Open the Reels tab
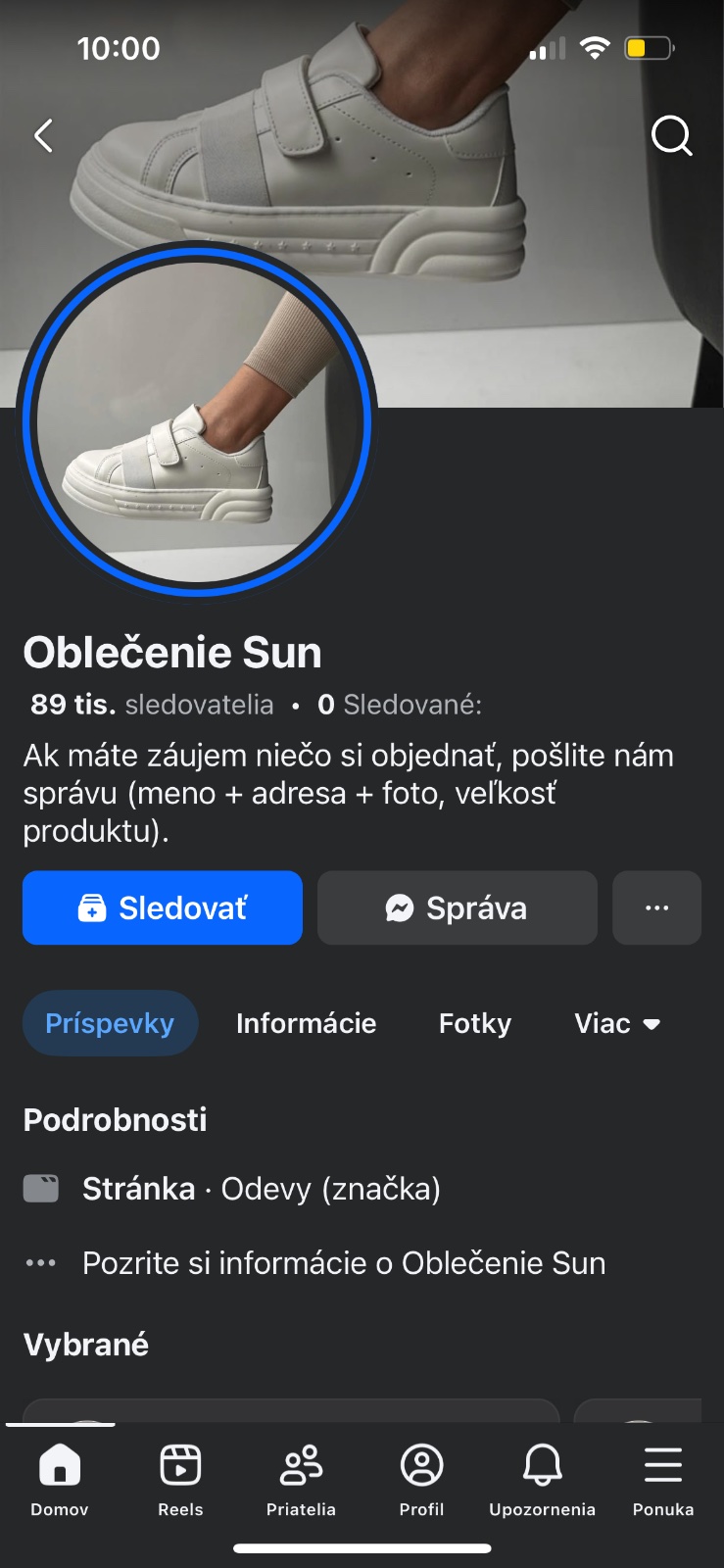 point(180,1480)
